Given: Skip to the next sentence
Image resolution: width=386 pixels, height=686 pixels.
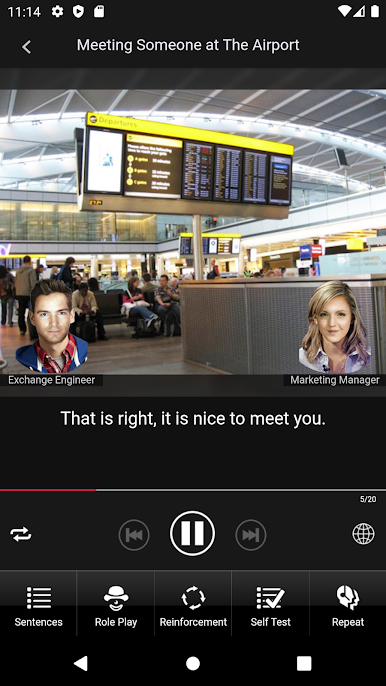Looking at the screenshot, I should pos(251,535).
